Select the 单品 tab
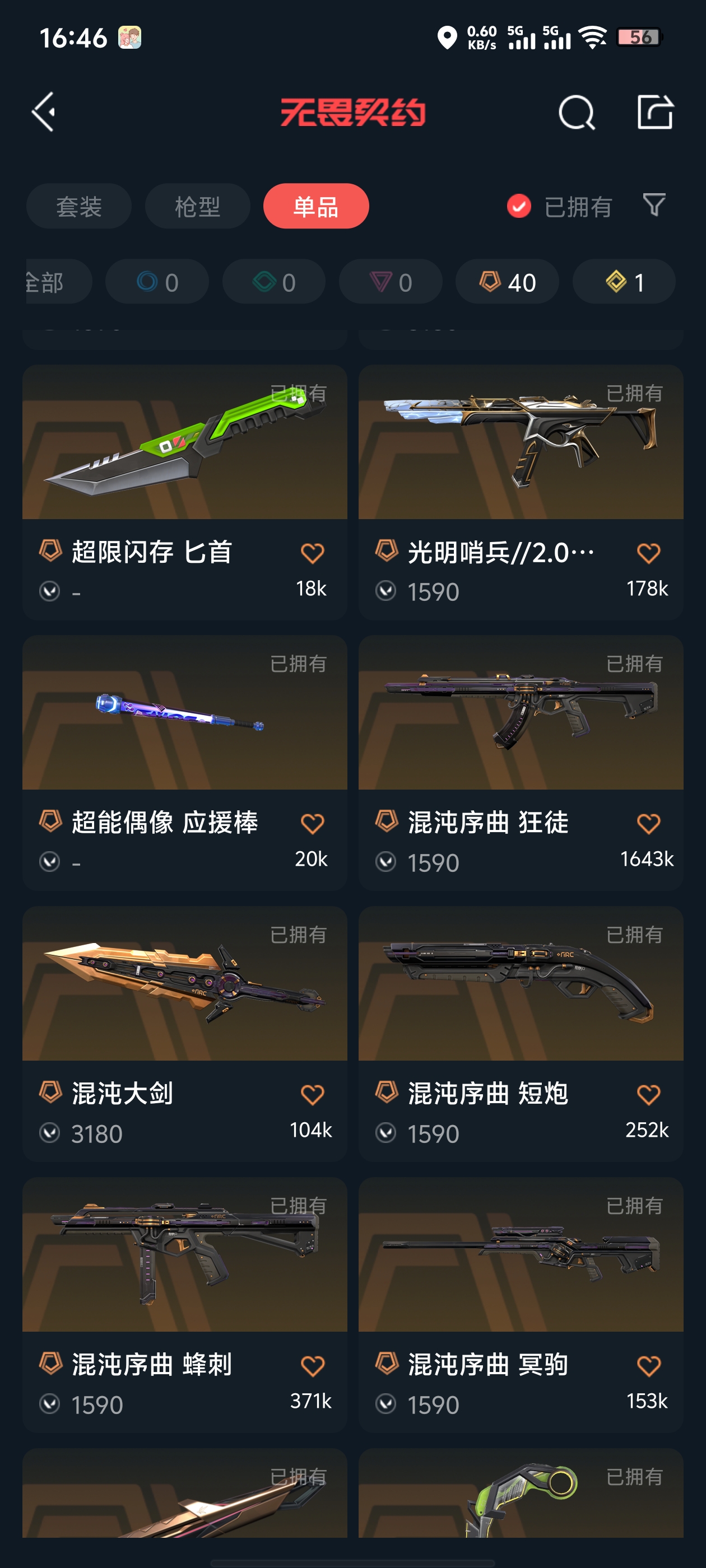The image size is (706, 1568). pos(315,206)
